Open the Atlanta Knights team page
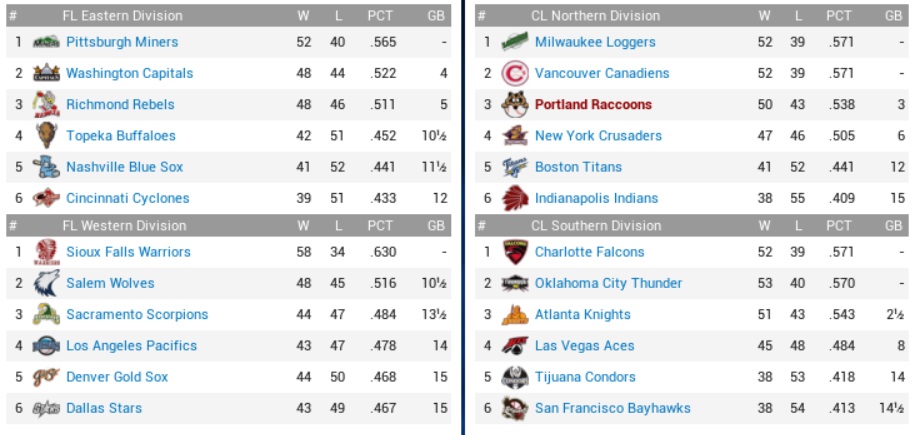 pyautogui.click(x=582, y=314)
